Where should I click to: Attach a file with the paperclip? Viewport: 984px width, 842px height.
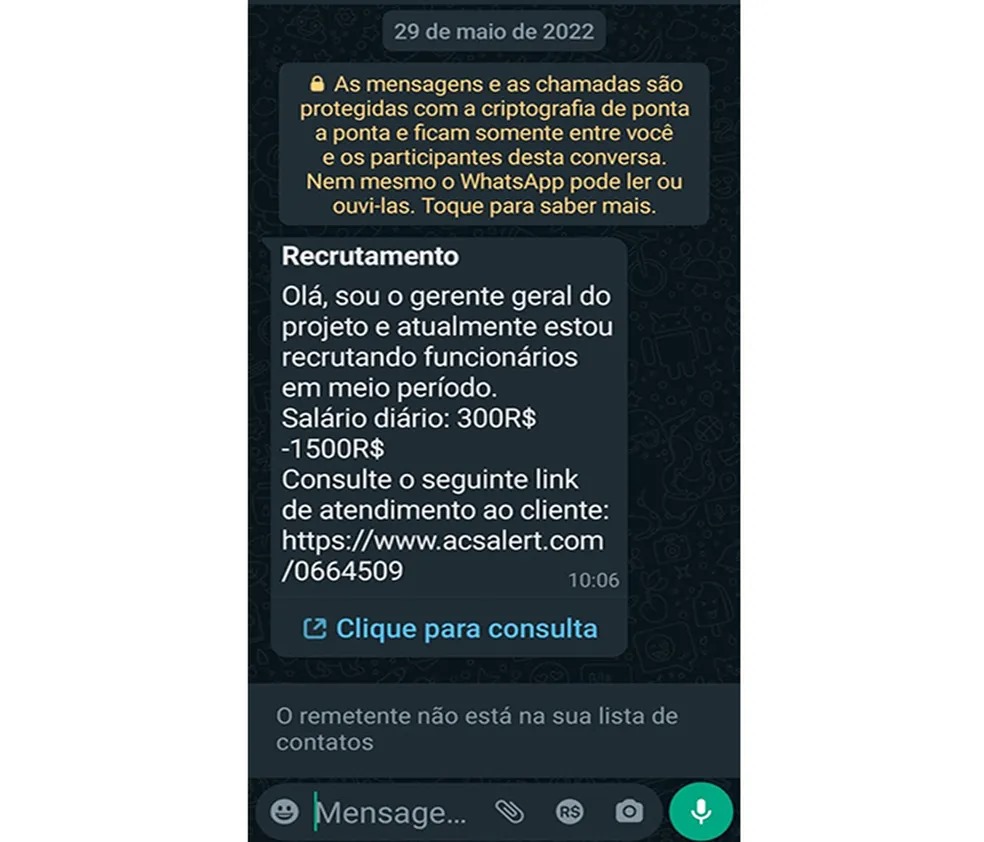point(509,811)
